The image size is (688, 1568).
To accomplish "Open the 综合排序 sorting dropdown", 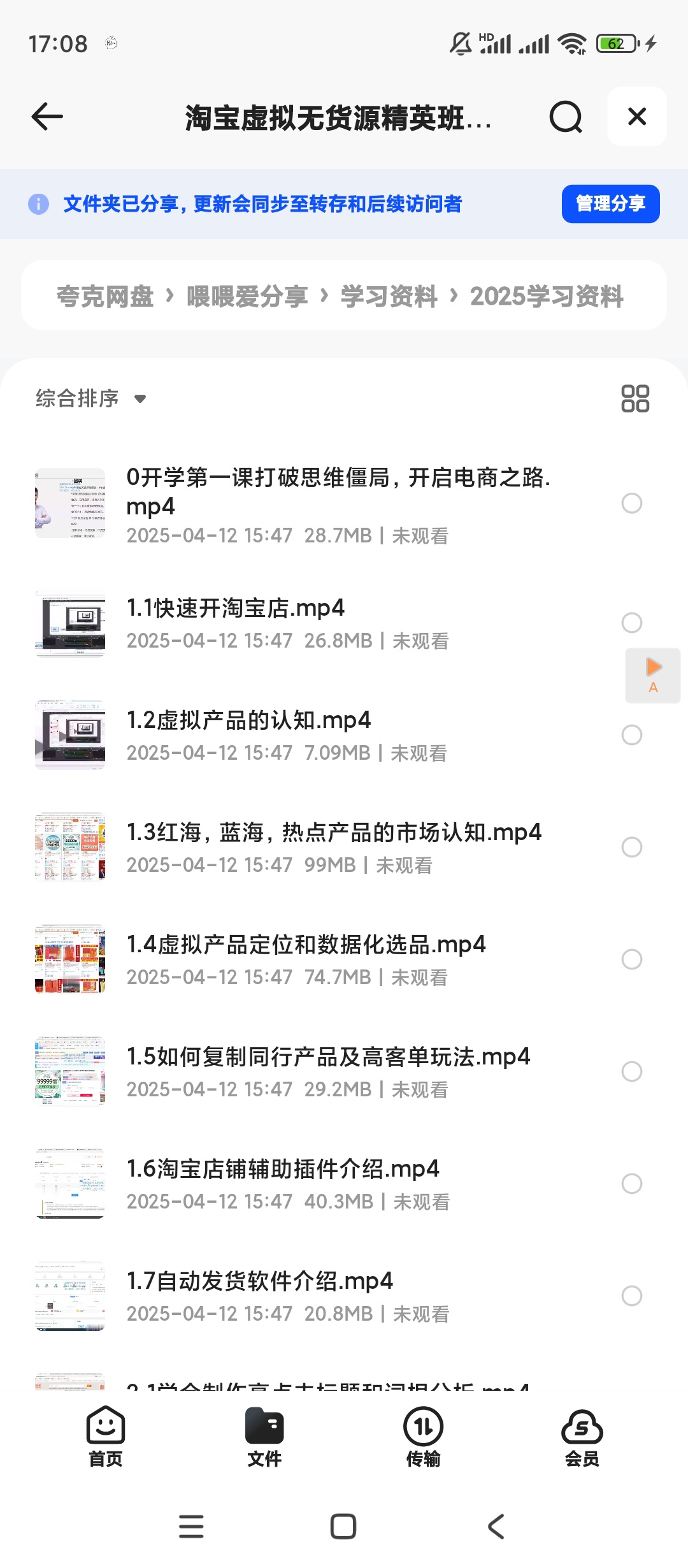I will (x=89, y=398).
